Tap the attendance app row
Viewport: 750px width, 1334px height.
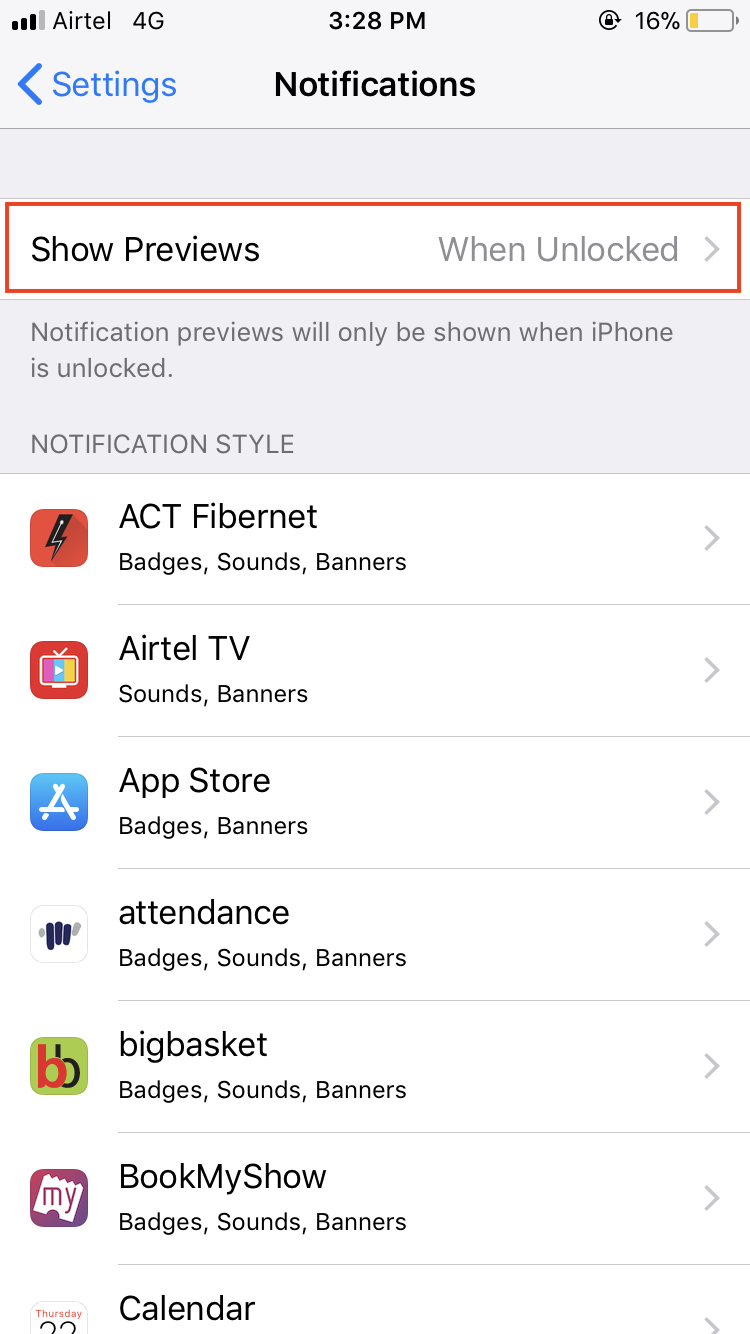coord(375,934)
